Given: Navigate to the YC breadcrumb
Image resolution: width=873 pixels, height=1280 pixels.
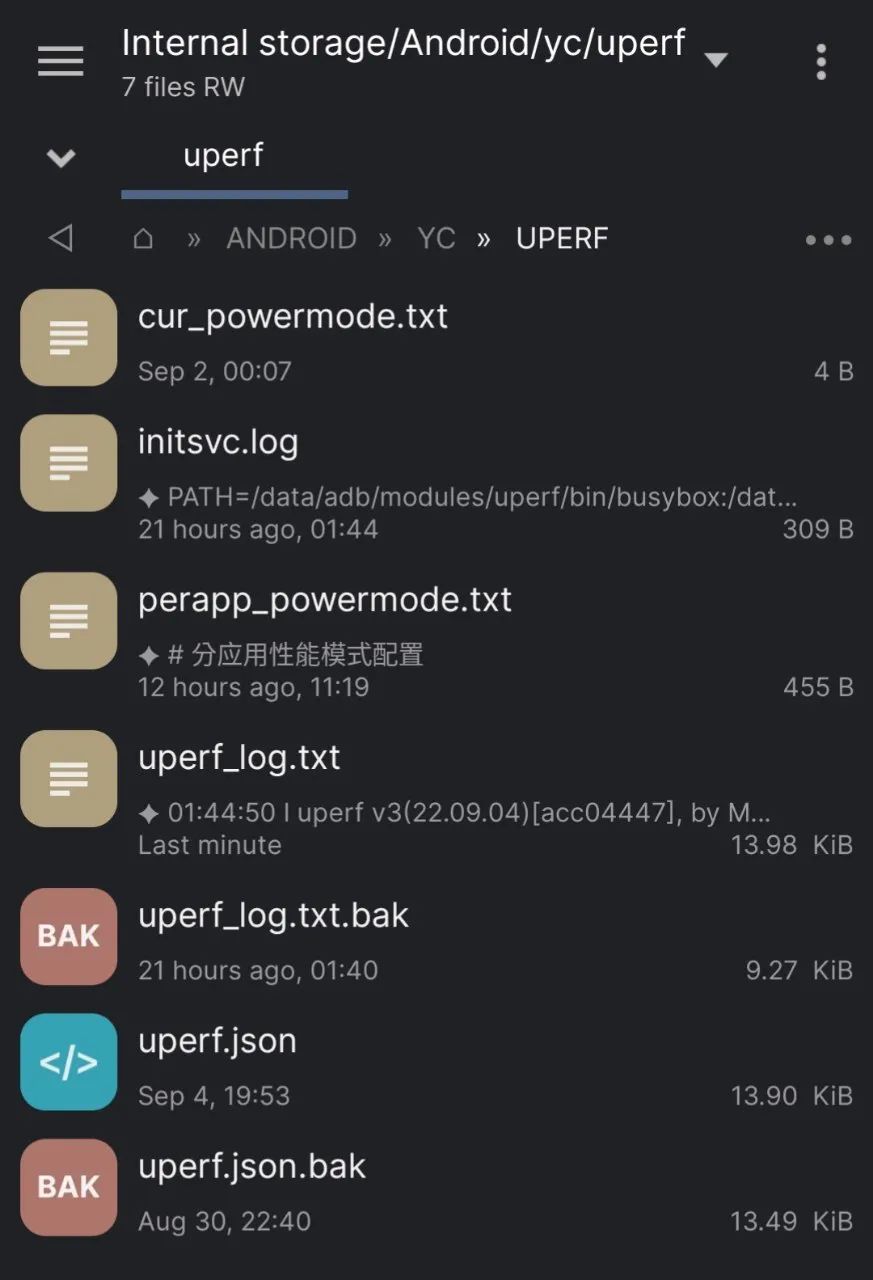Looking at the screenshot, I should tap(436, 238).
